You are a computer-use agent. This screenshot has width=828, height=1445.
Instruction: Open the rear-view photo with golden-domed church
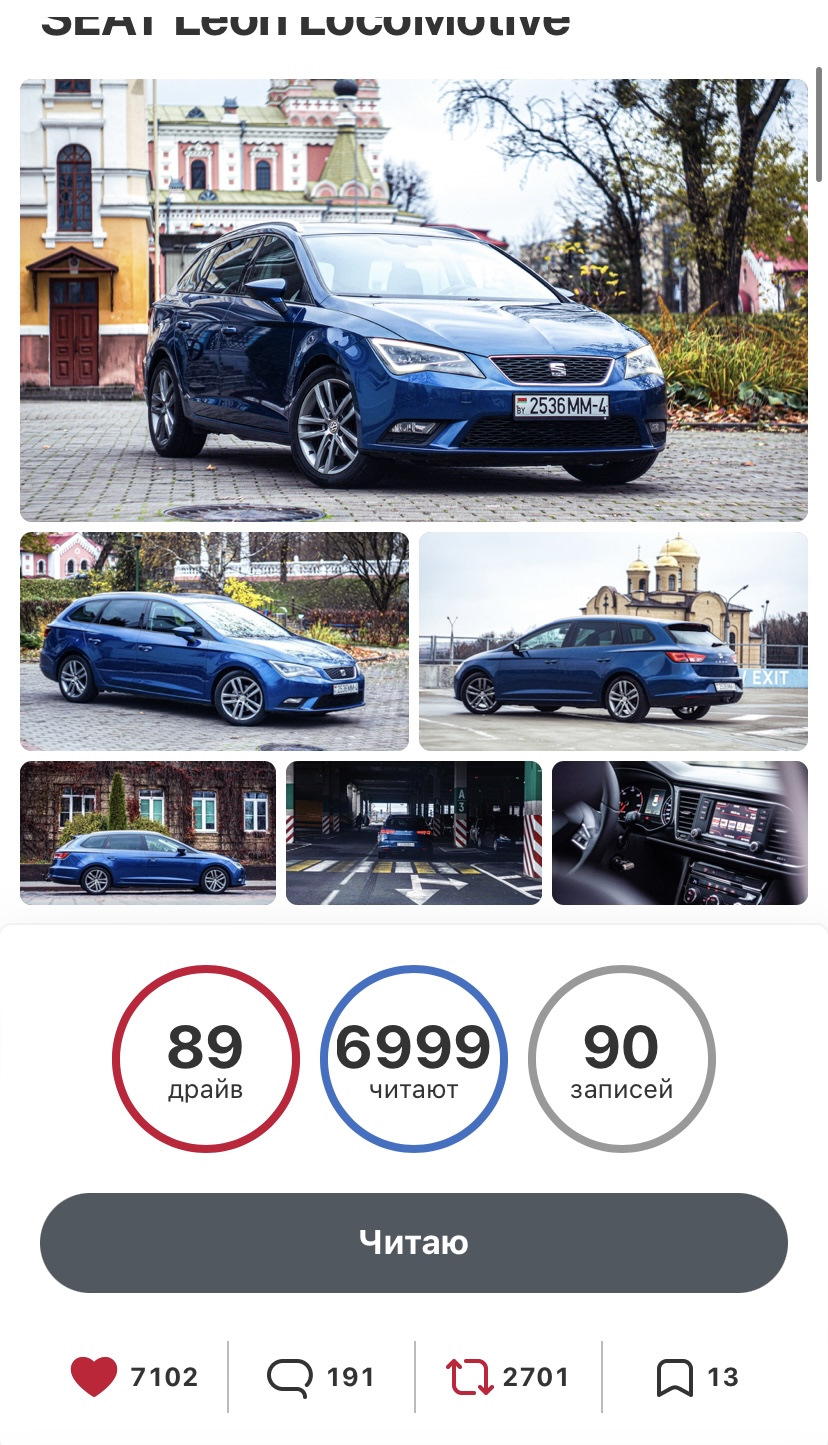click(613, 641)
